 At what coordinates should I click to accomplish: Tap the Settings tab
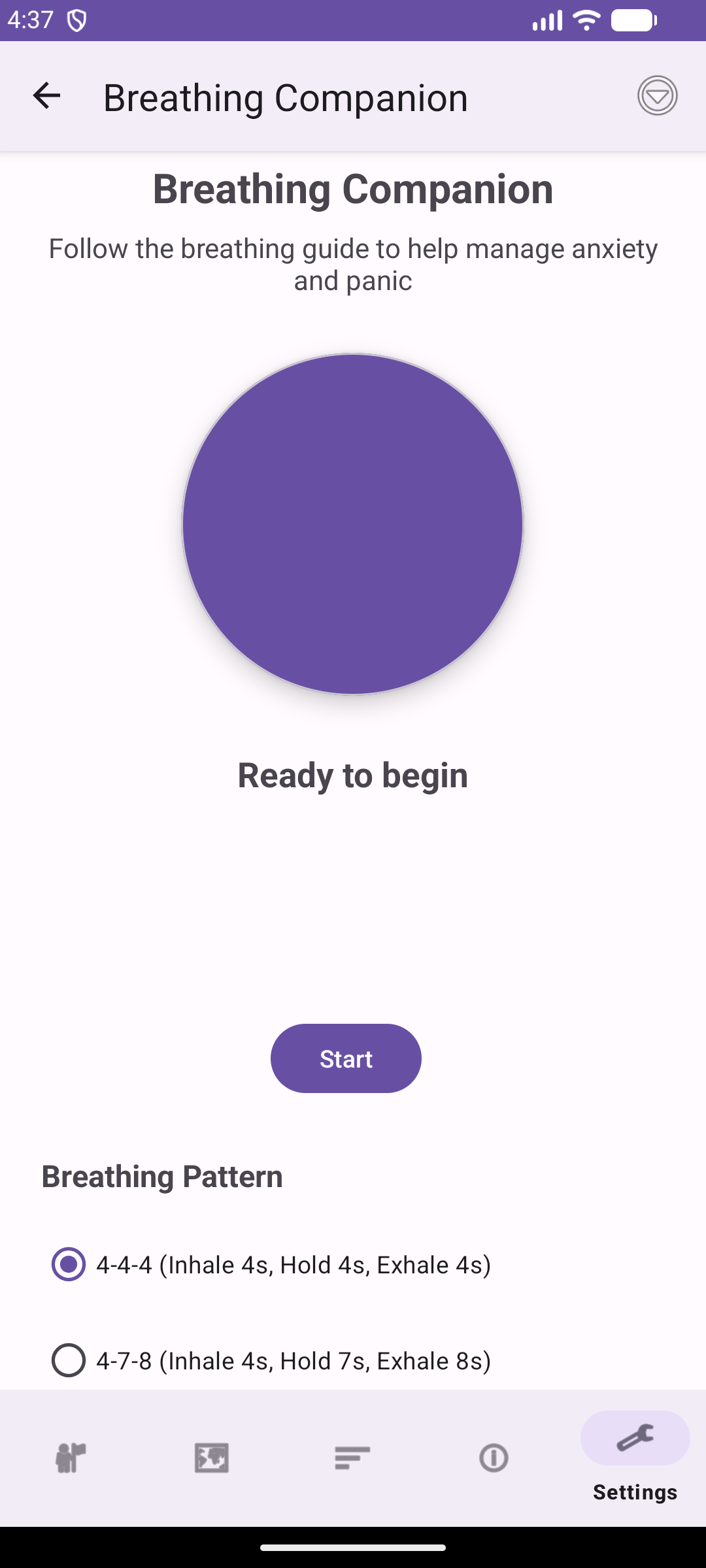(635, 1458)
